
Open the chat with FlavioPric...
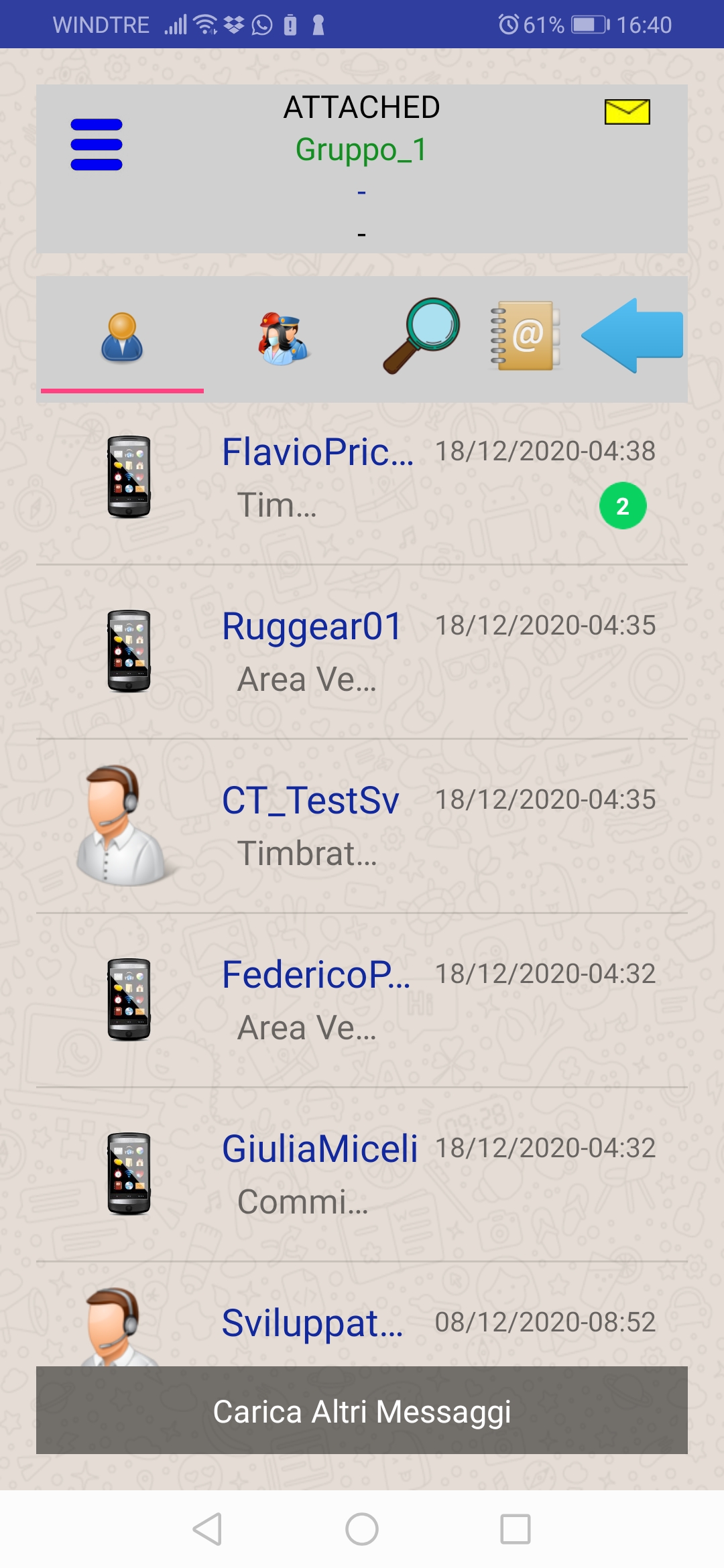coord(362,477)
